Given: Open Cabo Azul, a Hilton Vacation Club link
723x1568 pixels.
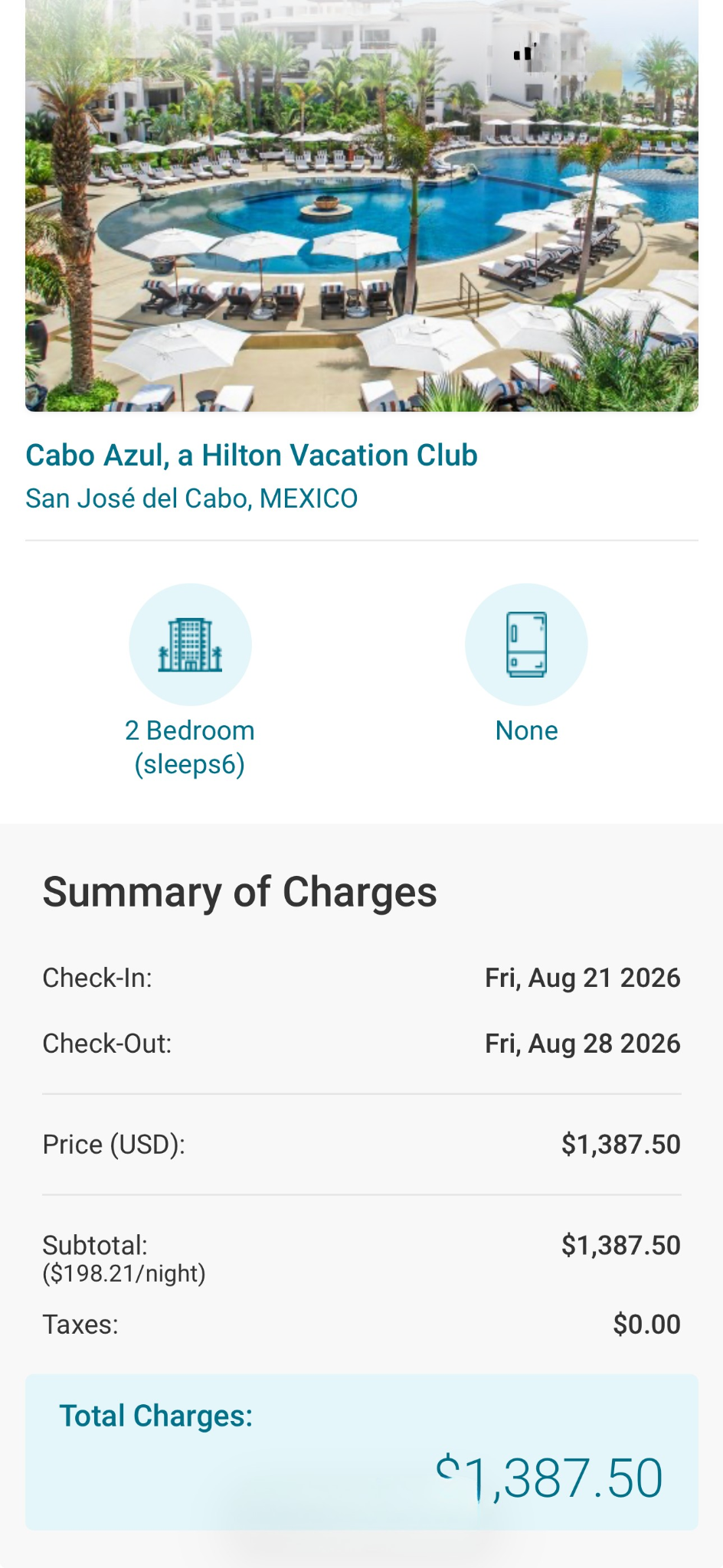Looking at the screenshot, I should click(x=251, y=456).
